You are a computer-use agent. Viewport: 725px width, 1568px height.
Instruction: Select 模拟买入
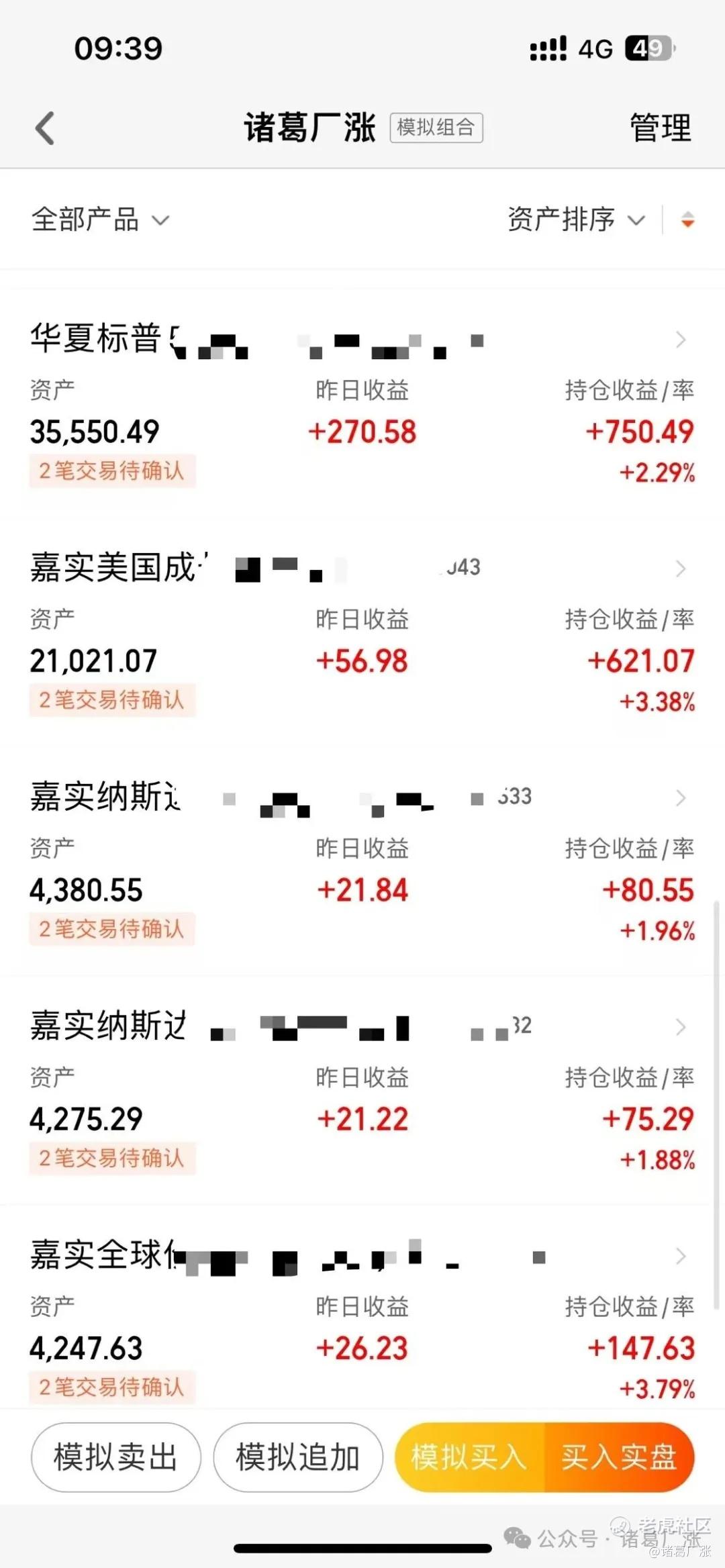click(469, 1457)
